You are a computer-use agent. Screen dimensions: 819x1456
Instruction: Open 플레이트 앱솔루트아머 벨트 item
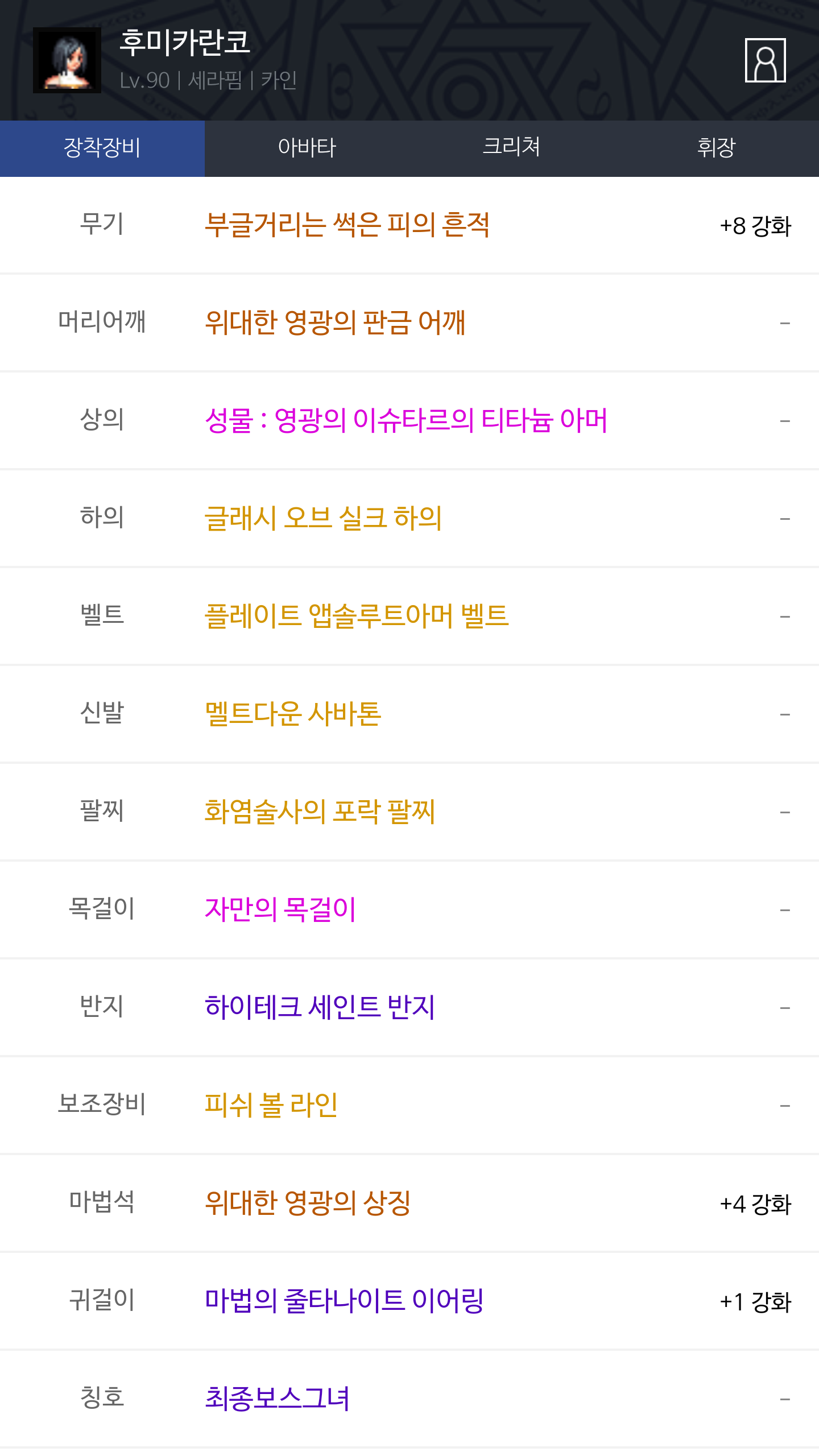click(x=357, y=617)
